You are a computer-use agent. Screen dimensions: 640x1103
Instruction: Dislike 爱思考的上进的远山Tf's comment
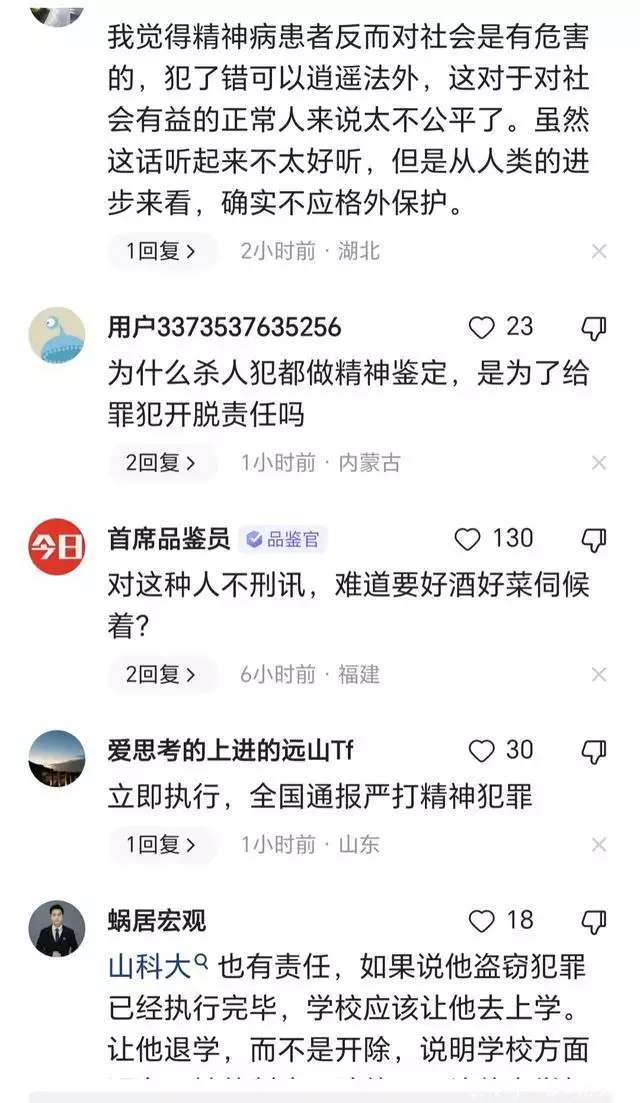tap(594, 751)
